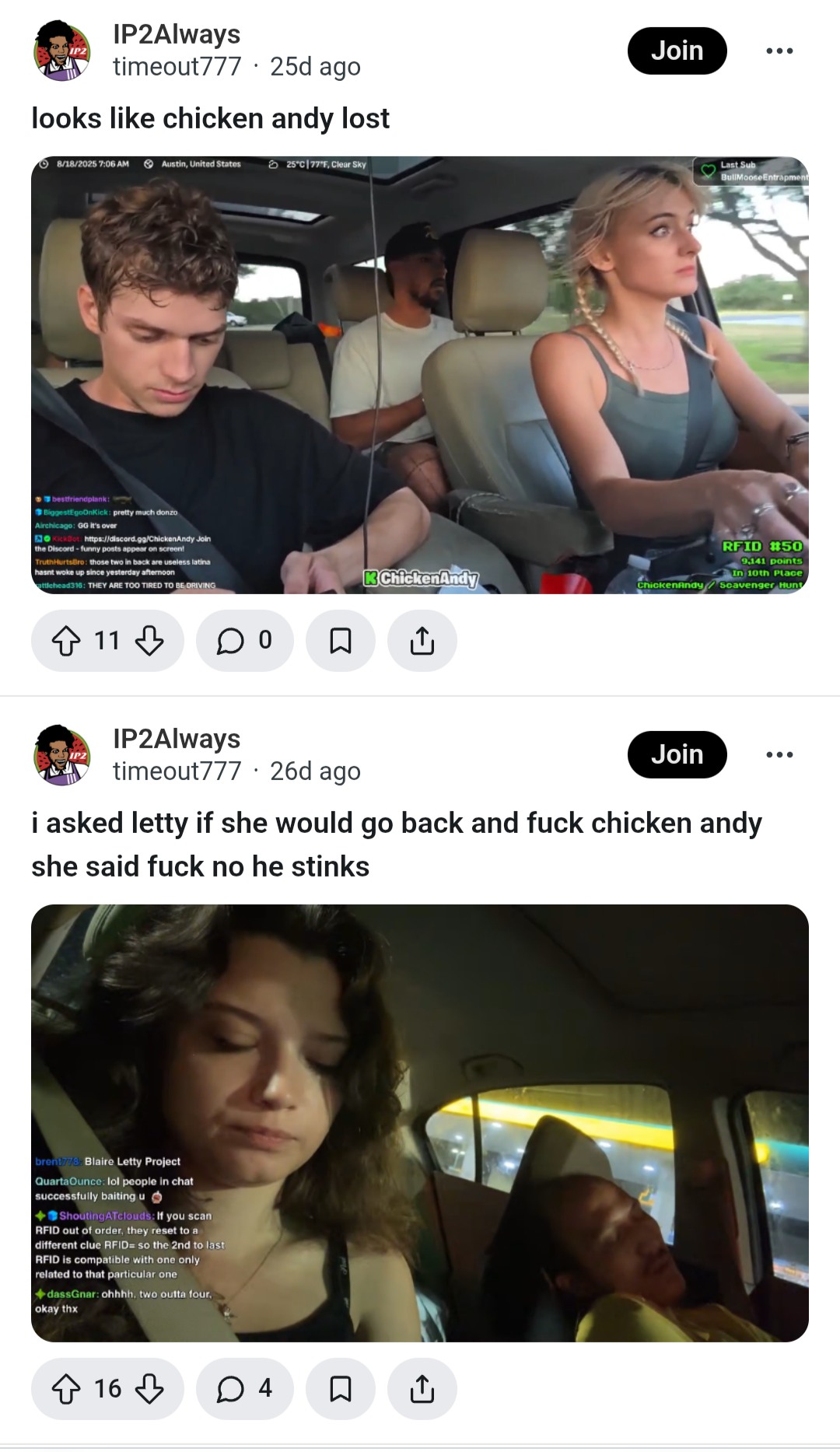Screen dimensions: 840x1452
Task: Downvote the 'looks like chicken andy lost' post
Action: 149,641
